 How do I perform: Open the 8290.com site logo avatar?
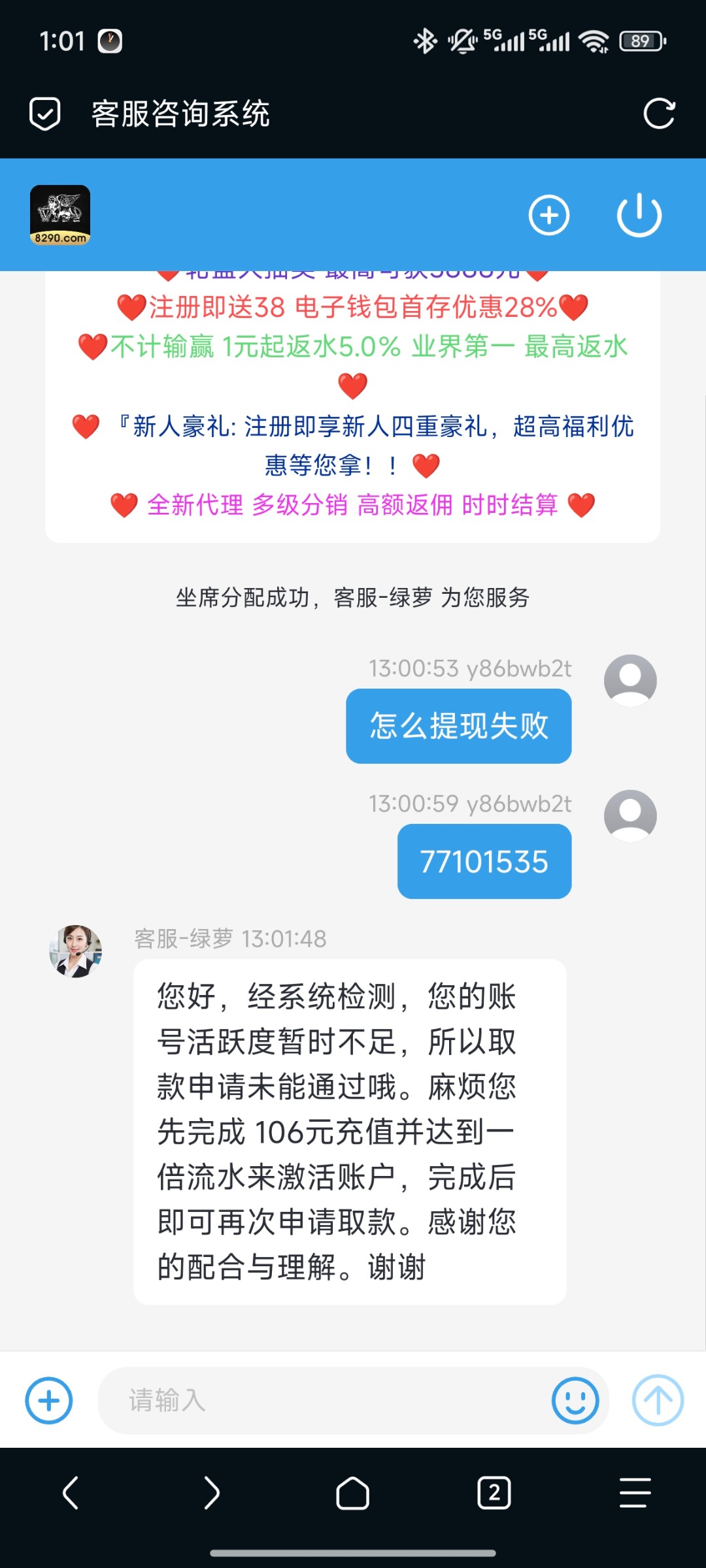[59, 216]
